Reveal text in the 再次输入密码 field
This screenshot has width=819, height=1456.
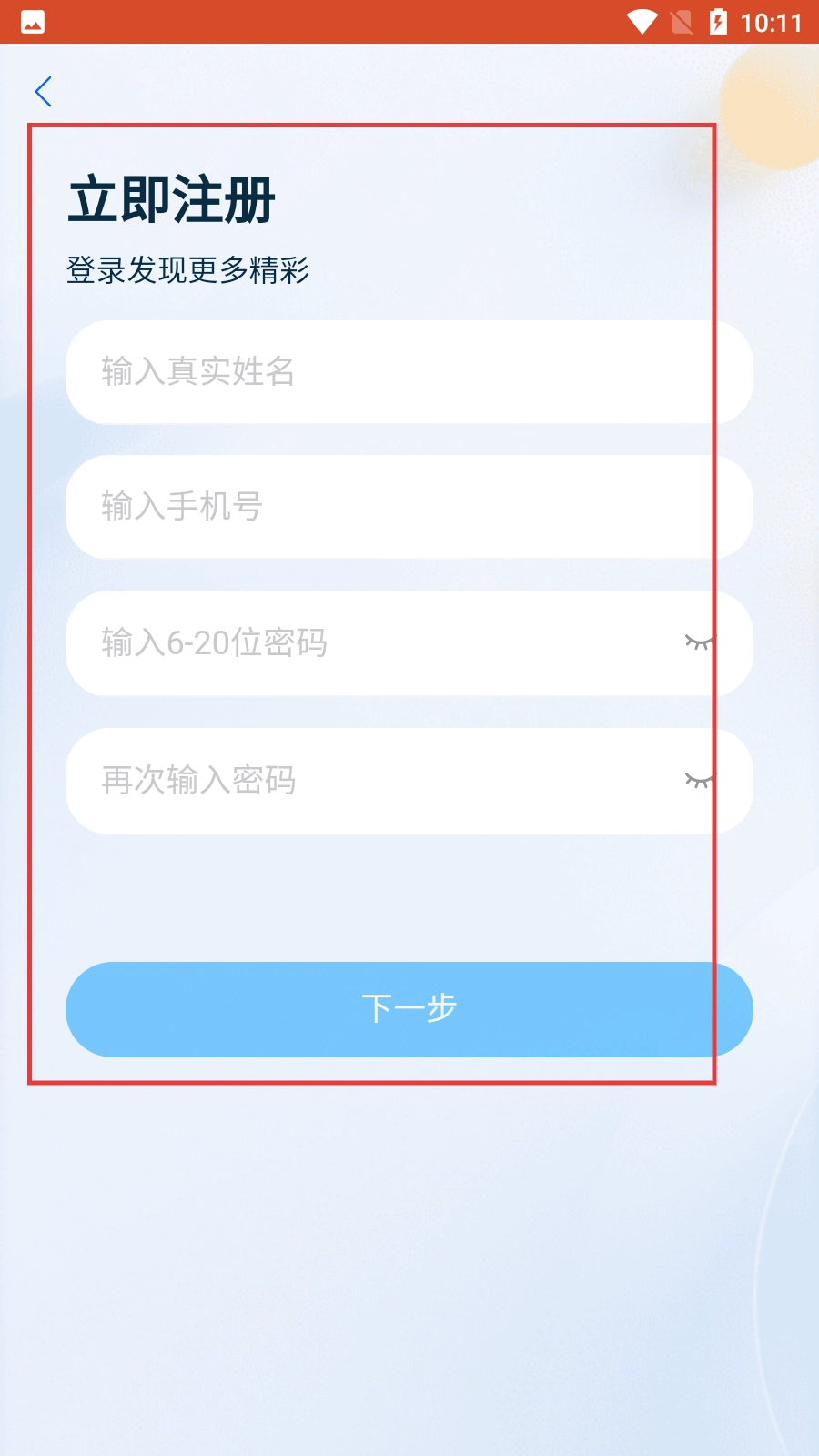[700, 780]
